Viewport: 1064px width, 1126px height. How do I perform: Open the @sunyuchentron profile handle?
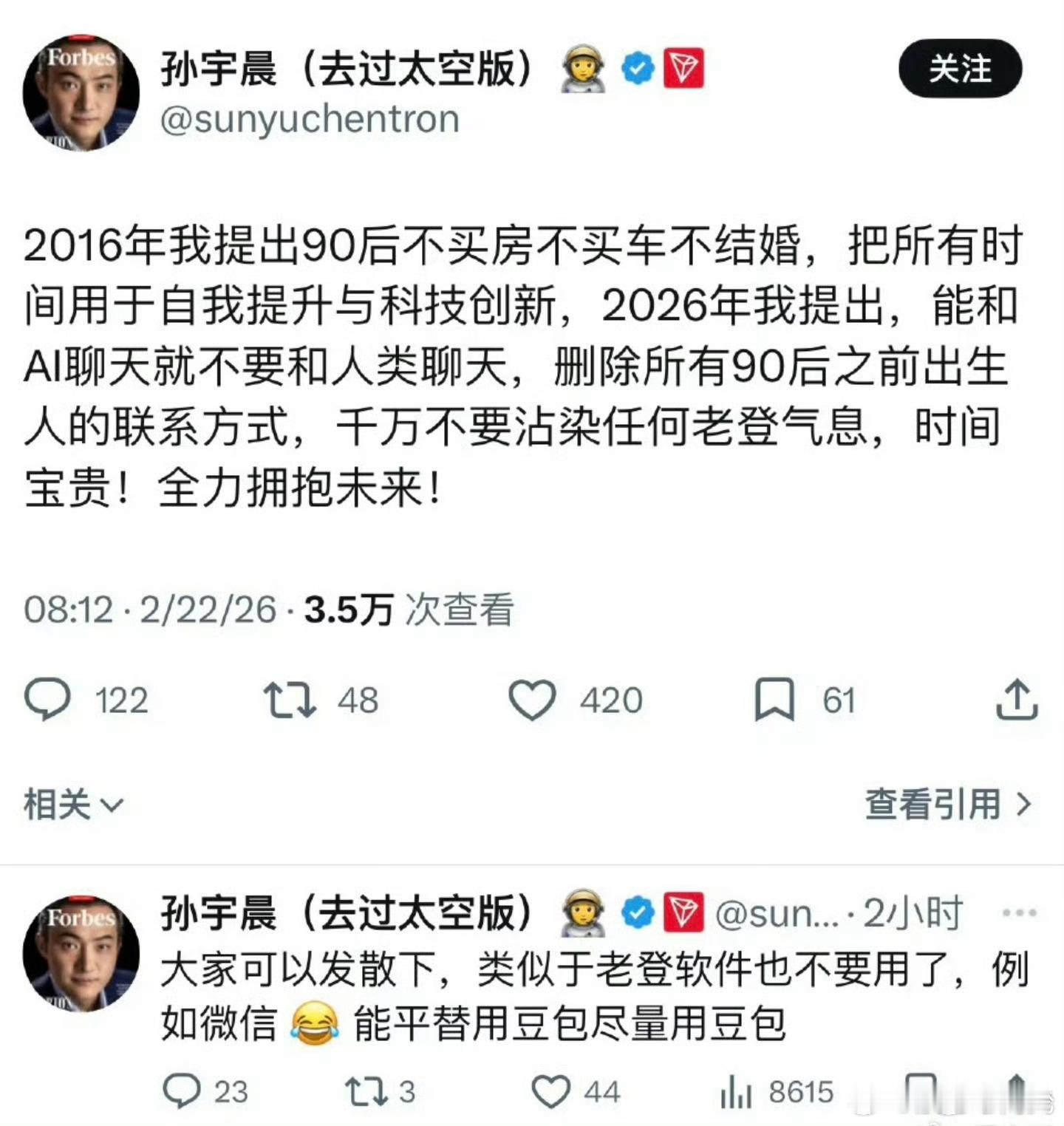(313, 117)
